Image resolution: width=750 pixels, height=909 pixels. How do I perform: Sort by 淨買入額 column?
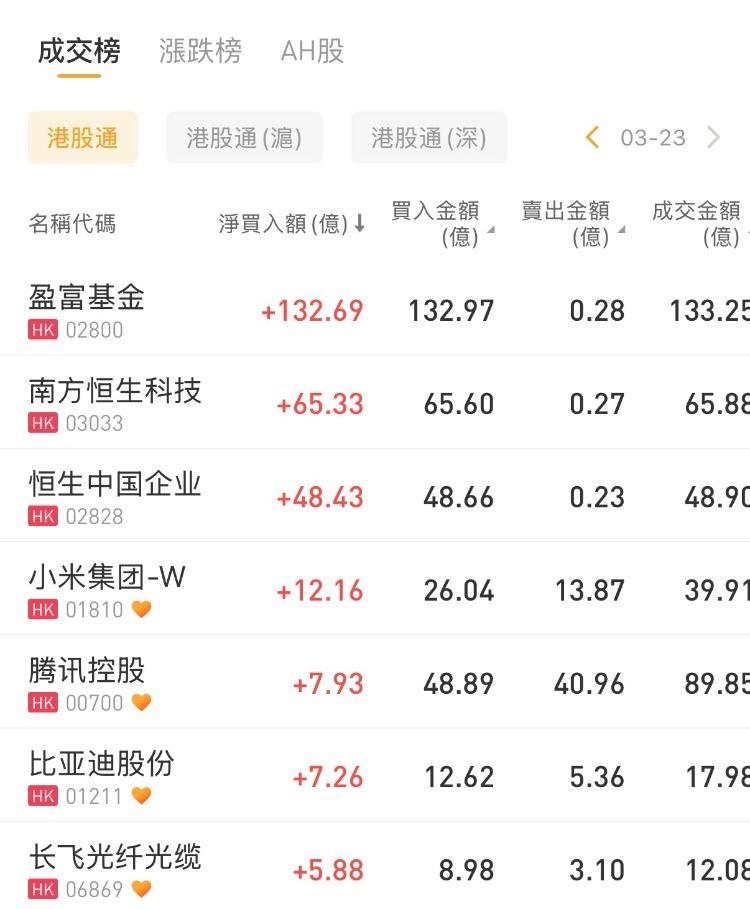[292, 224]
